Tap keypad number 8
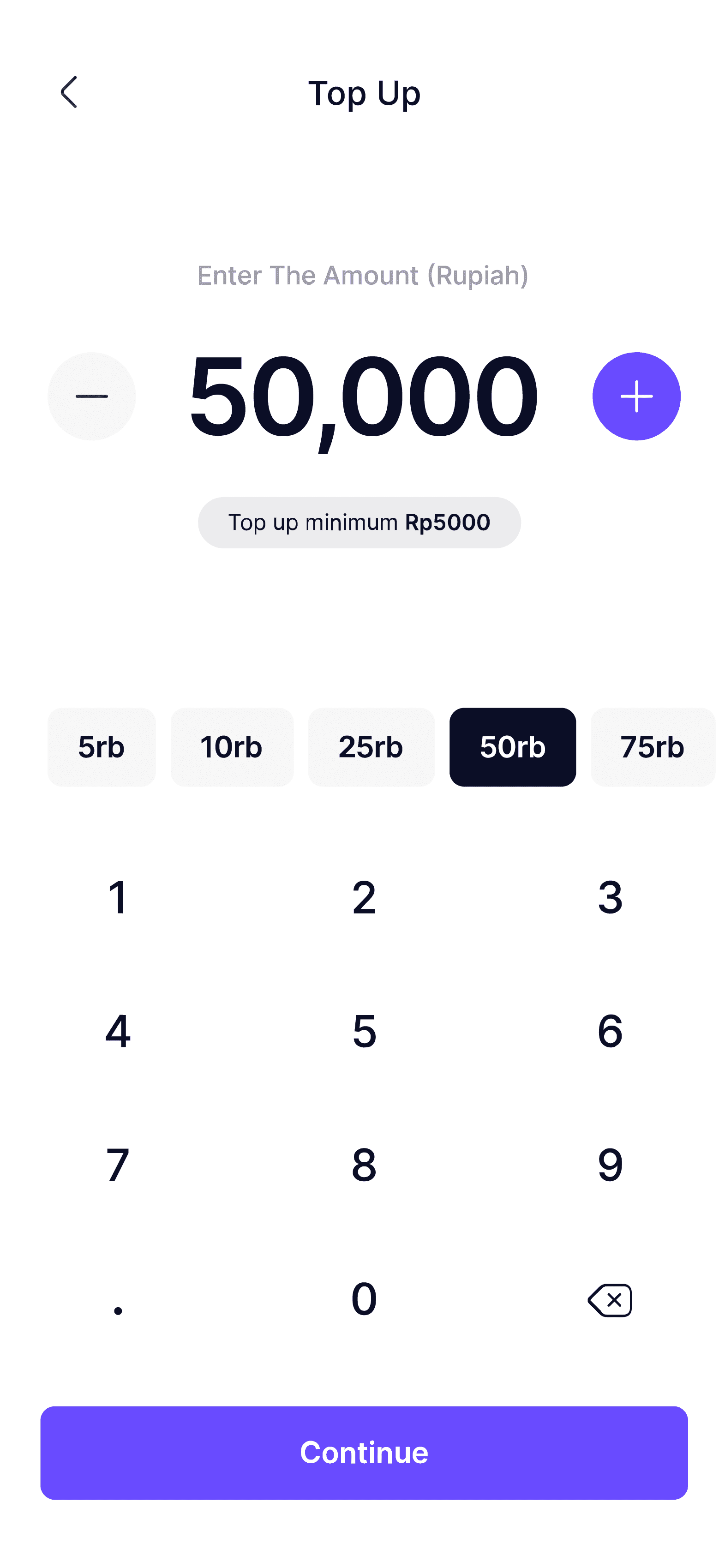The height and width of the screenshot is (1568, 725). (x=364, y=1165)
